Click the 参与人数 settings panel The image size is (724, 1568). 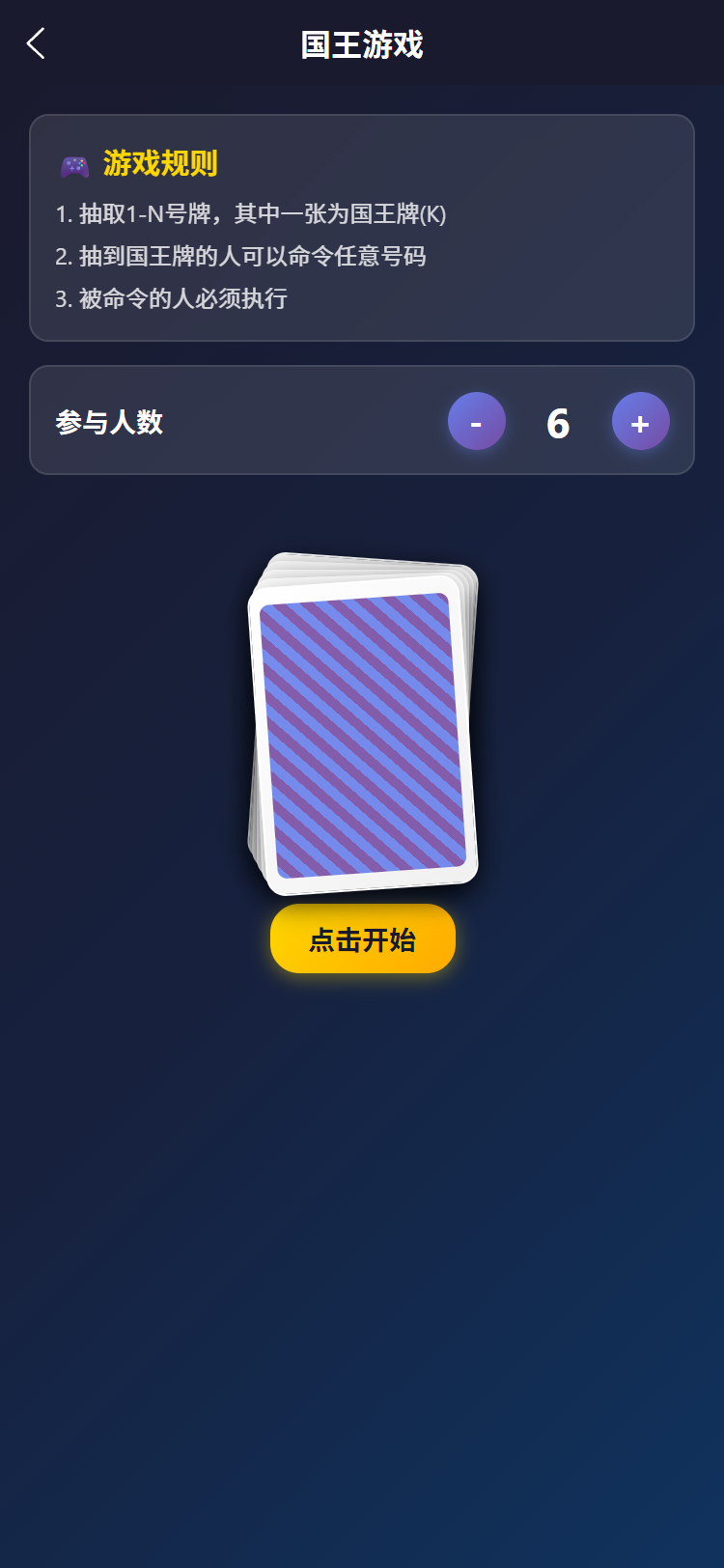[x=361, y=421]
